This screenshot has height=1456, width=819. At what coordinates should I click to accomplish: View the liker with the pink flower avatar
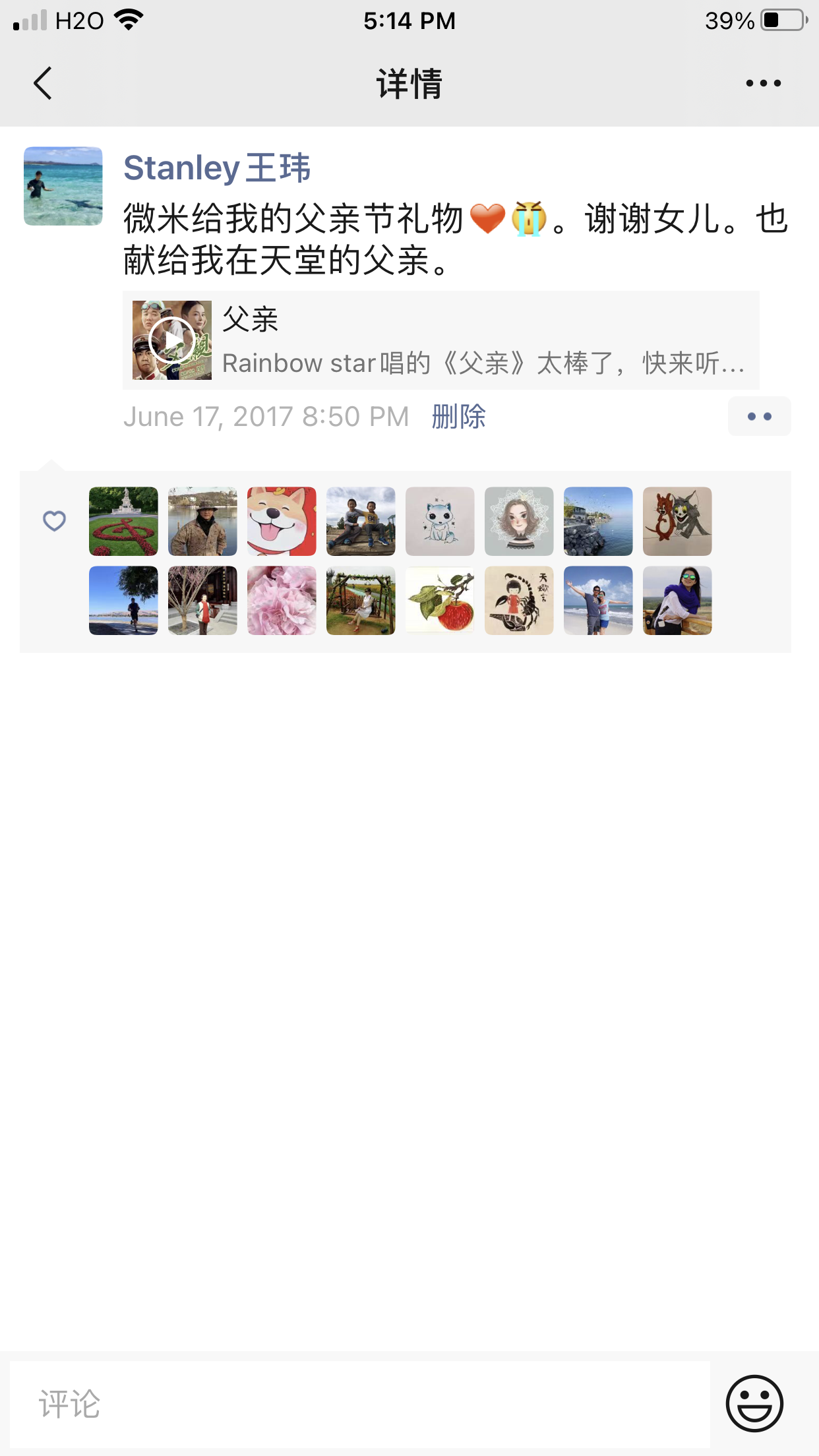pyautogui.click(x=282, y=601)
